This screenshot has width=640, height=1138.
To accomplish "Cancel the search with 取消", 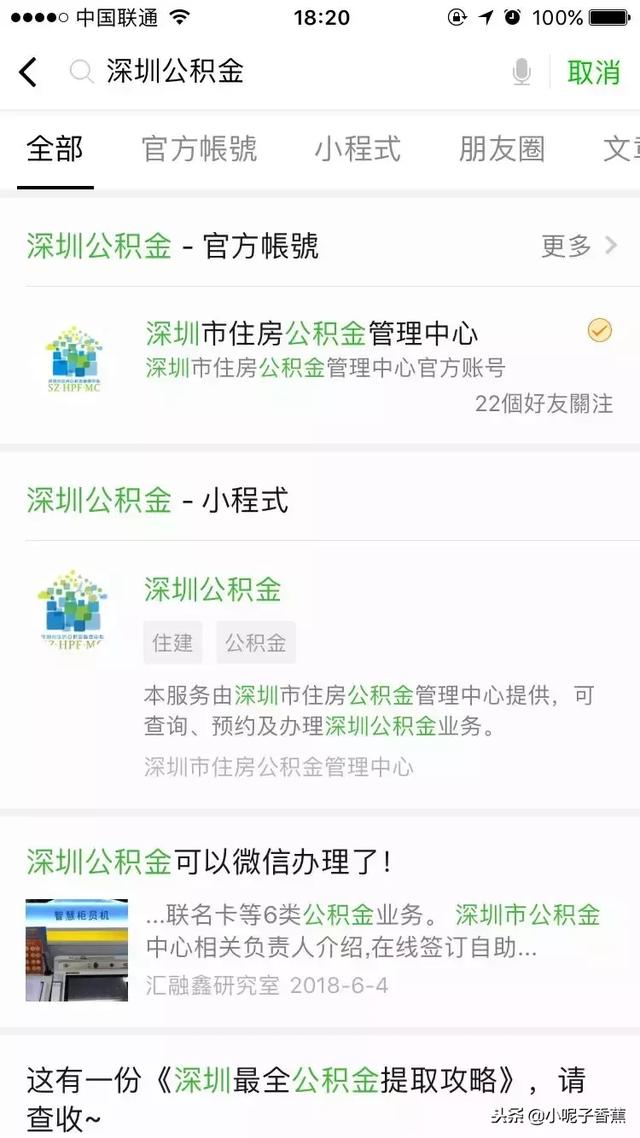I will coord(593,72).
